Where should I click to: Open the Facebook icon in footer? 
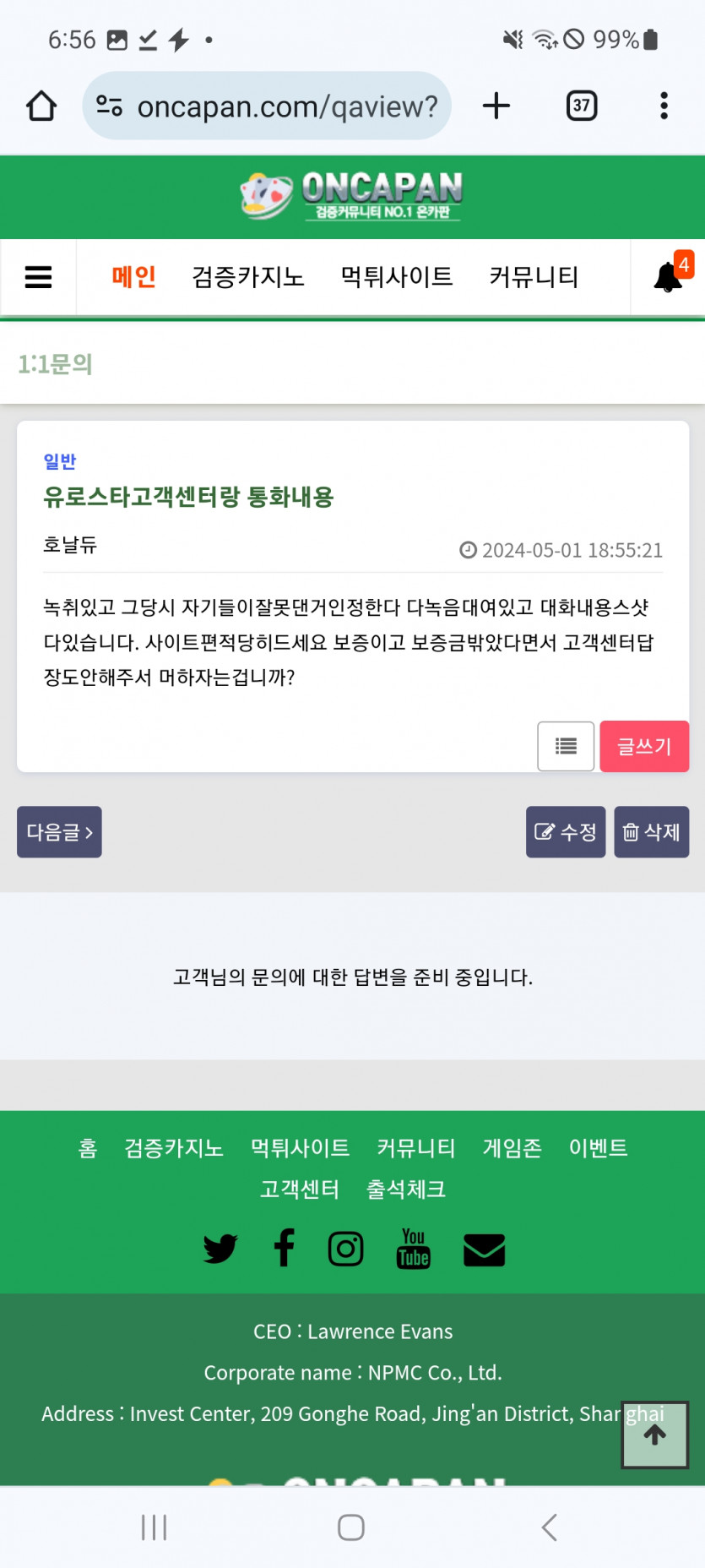tap(285, 1249)
